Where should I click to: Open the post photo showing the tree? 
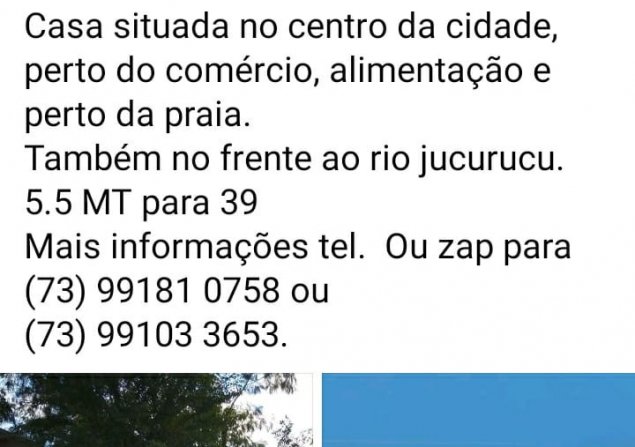click(x=157, y=411)
